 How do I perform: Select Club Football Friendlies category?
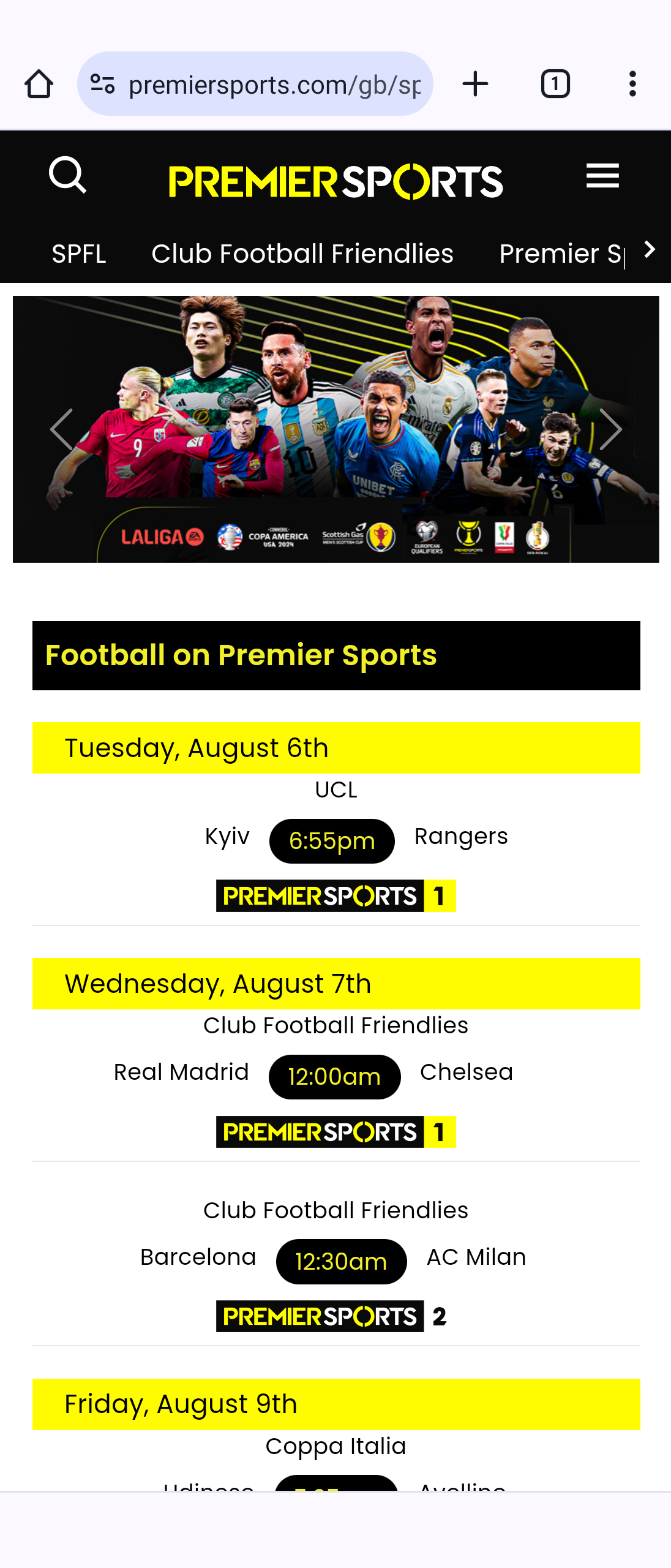point(302,254)
